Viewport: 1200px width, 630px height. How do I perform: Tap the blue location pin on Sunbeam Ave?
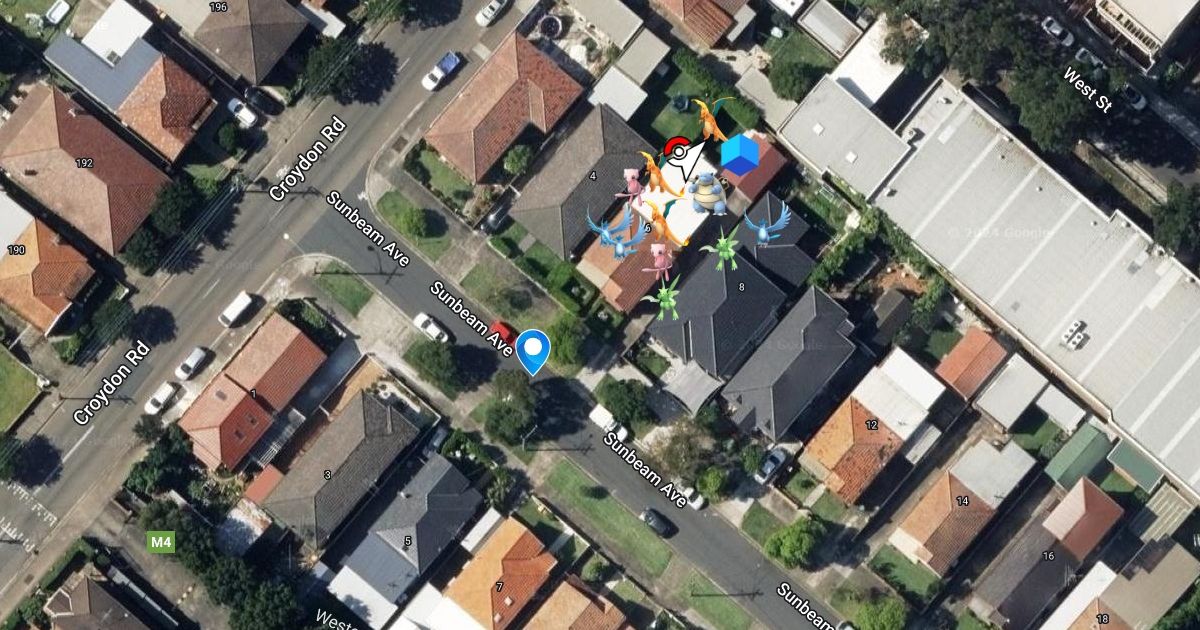(533, 352)
